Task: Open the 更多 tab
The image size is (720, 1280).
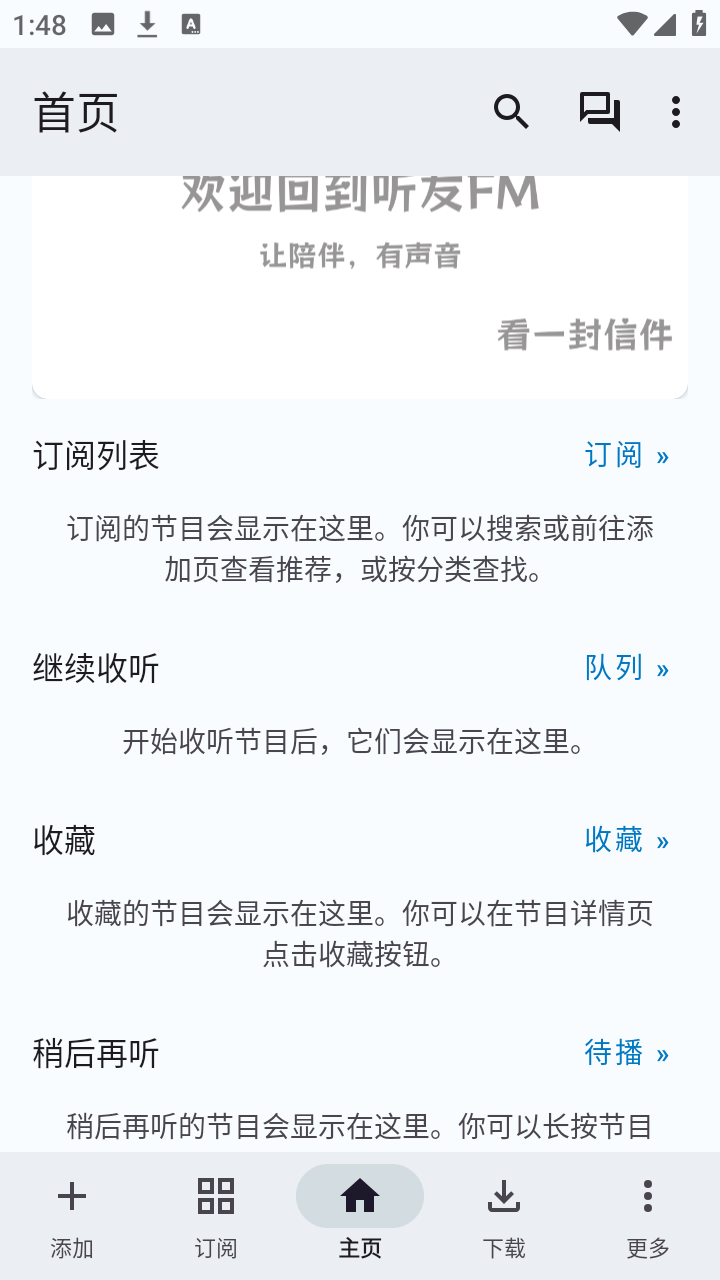Action: (648, 1216)
